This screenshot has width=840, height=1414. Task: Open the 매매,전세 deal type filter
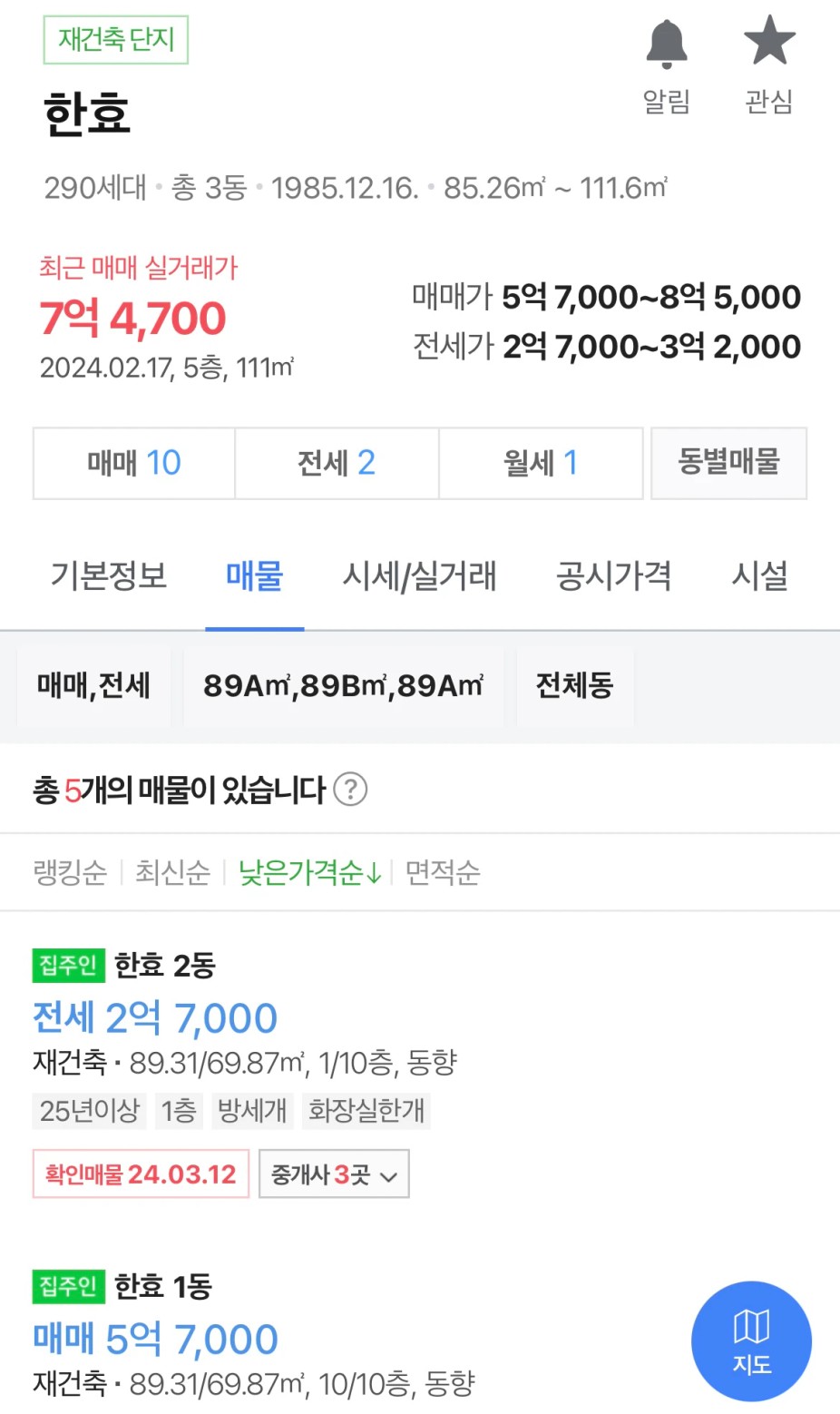(x=93, y=685)
